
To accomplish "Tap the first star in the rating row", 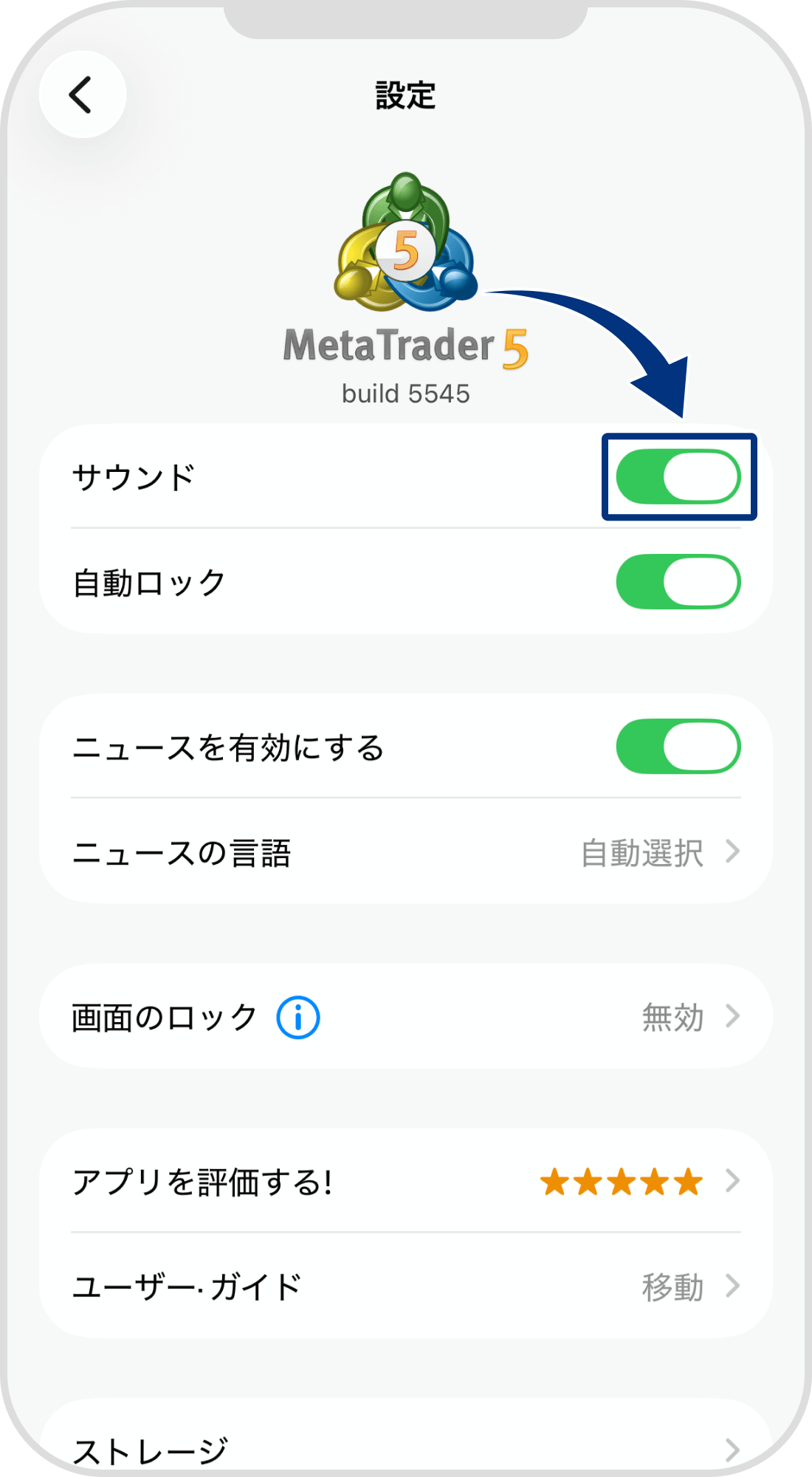I will pyautogui.click(x=555, y=1180).
